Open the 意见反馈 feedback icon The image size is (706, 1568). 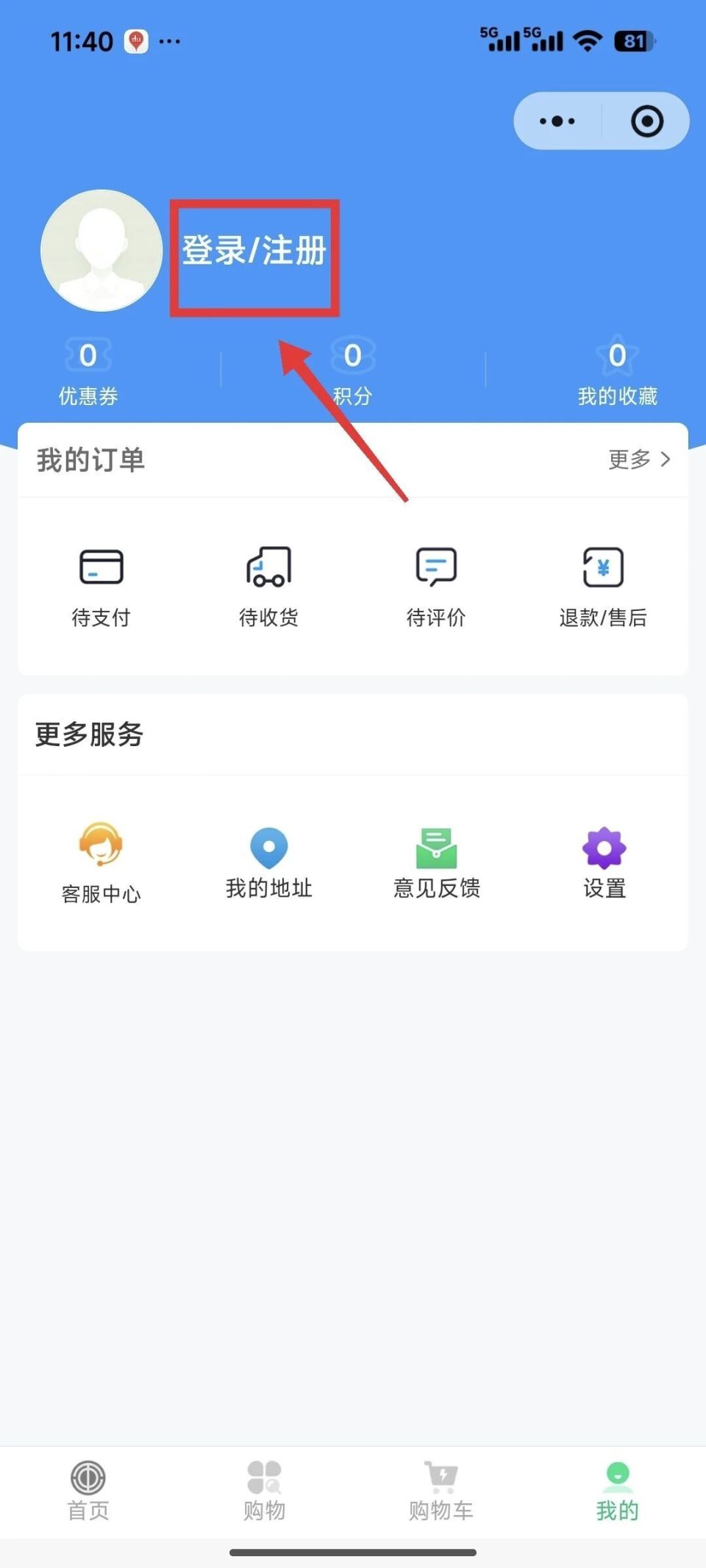(435, 860)
